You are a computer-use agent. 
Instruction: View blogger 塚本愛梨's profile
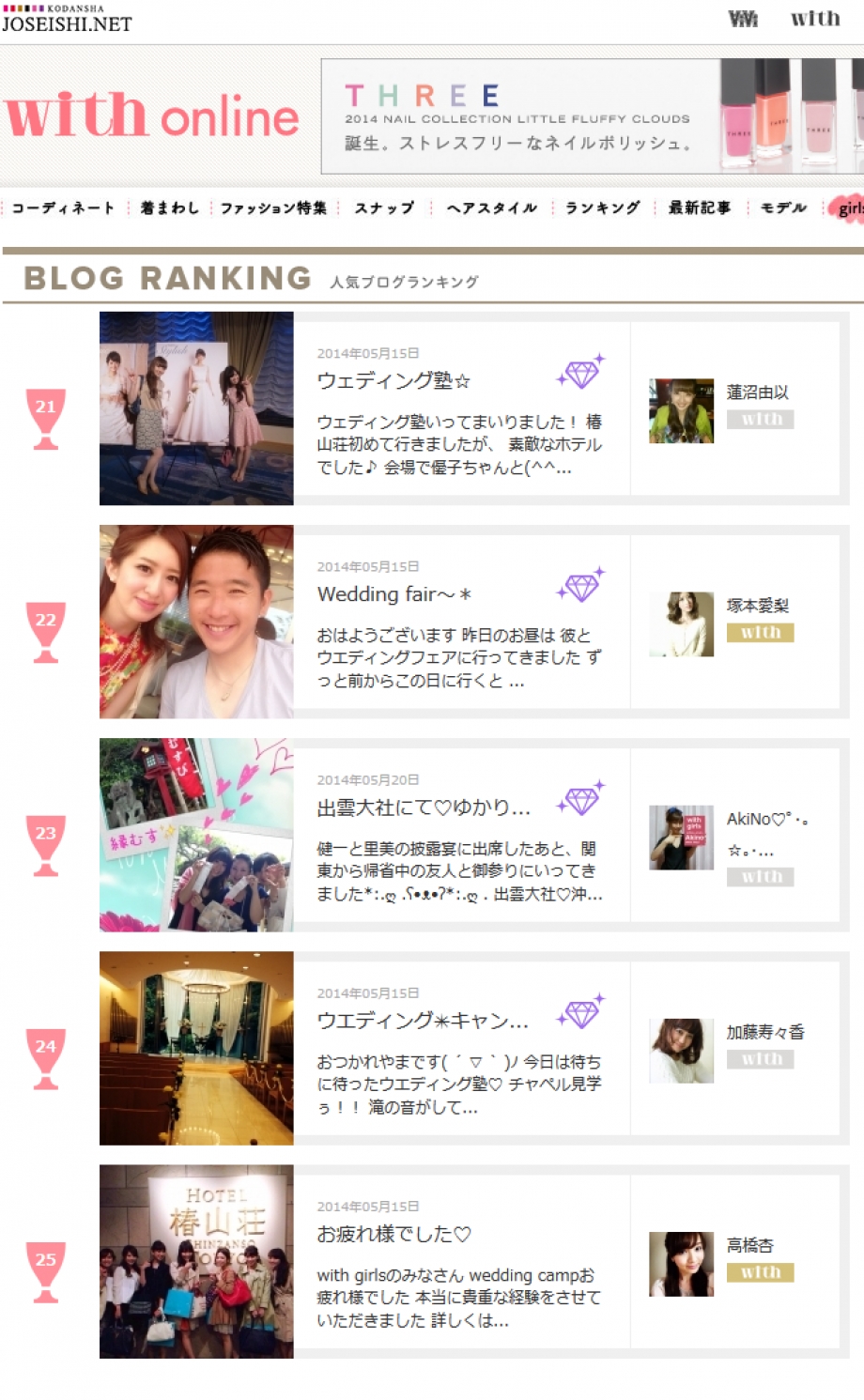pyautogui.click(x=757, y=606)
